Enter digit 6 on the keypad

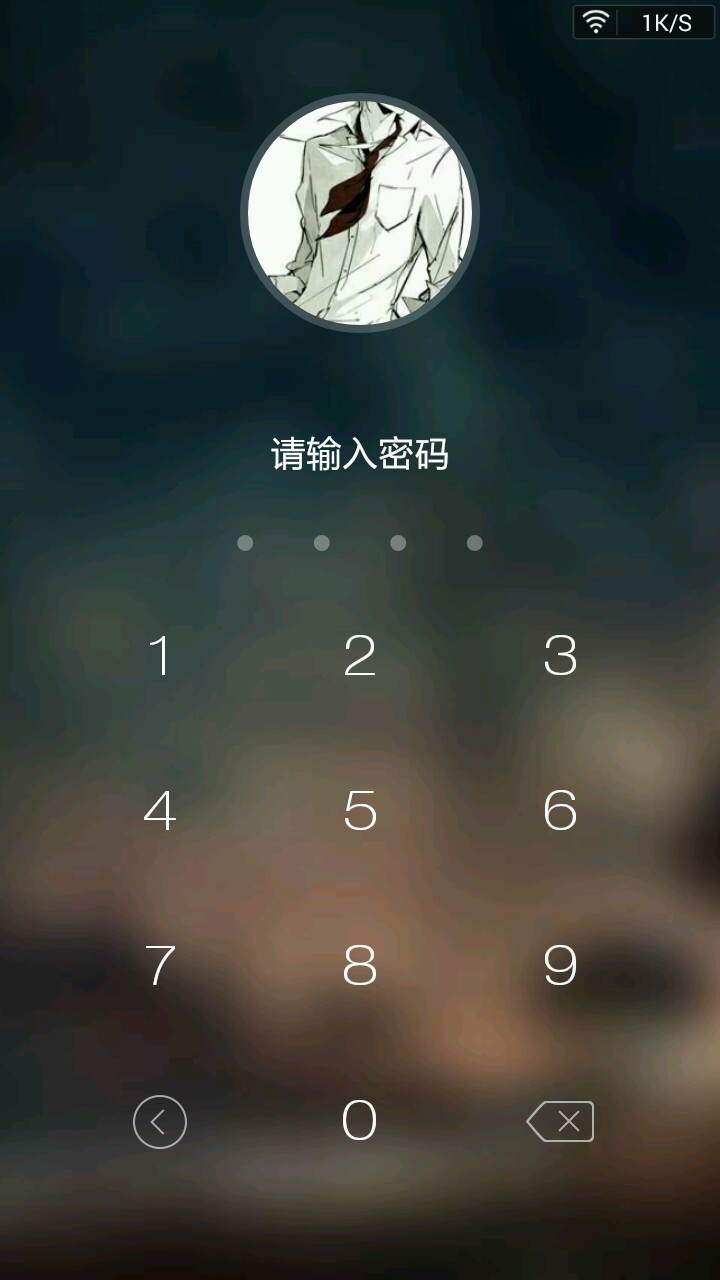(560, 810)
